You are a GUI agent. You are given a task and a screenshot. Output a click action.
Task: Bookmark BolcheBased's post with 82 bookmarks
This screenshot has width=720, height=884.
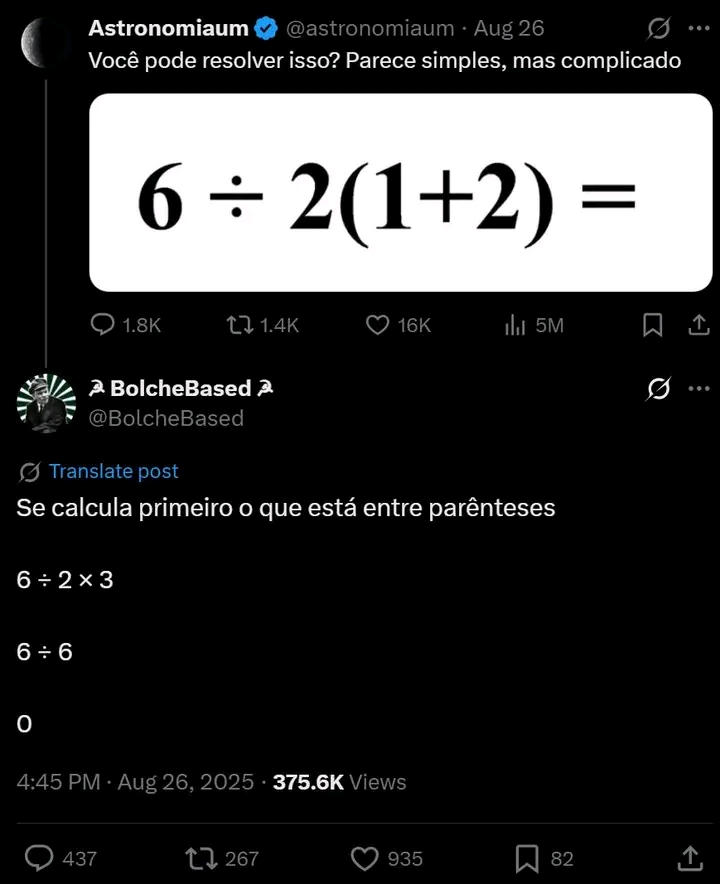click(527, 858)
